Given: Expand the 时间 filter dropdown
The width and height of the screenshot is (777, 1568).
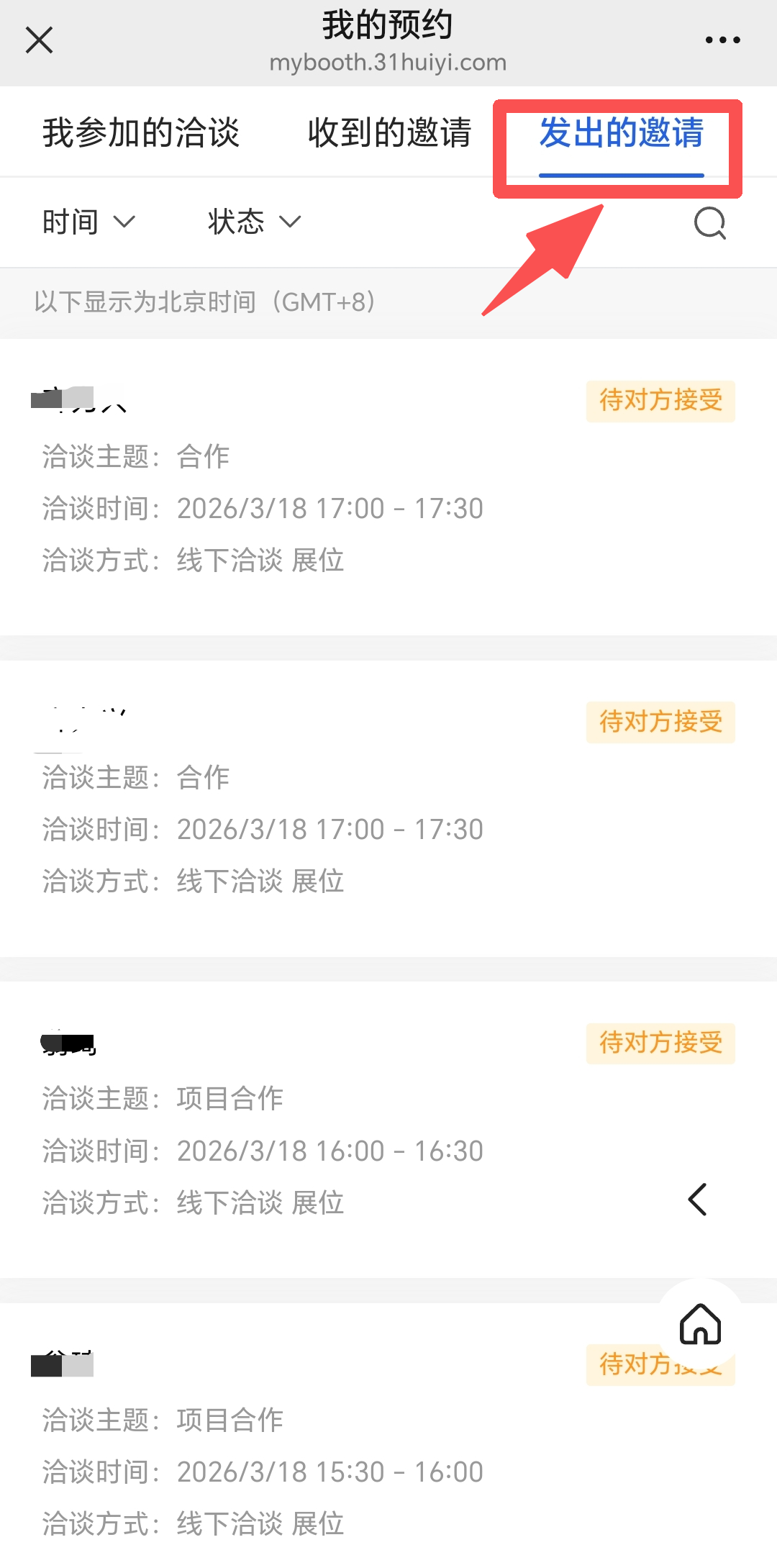Looking at the screenshot, I should (88, 222).
